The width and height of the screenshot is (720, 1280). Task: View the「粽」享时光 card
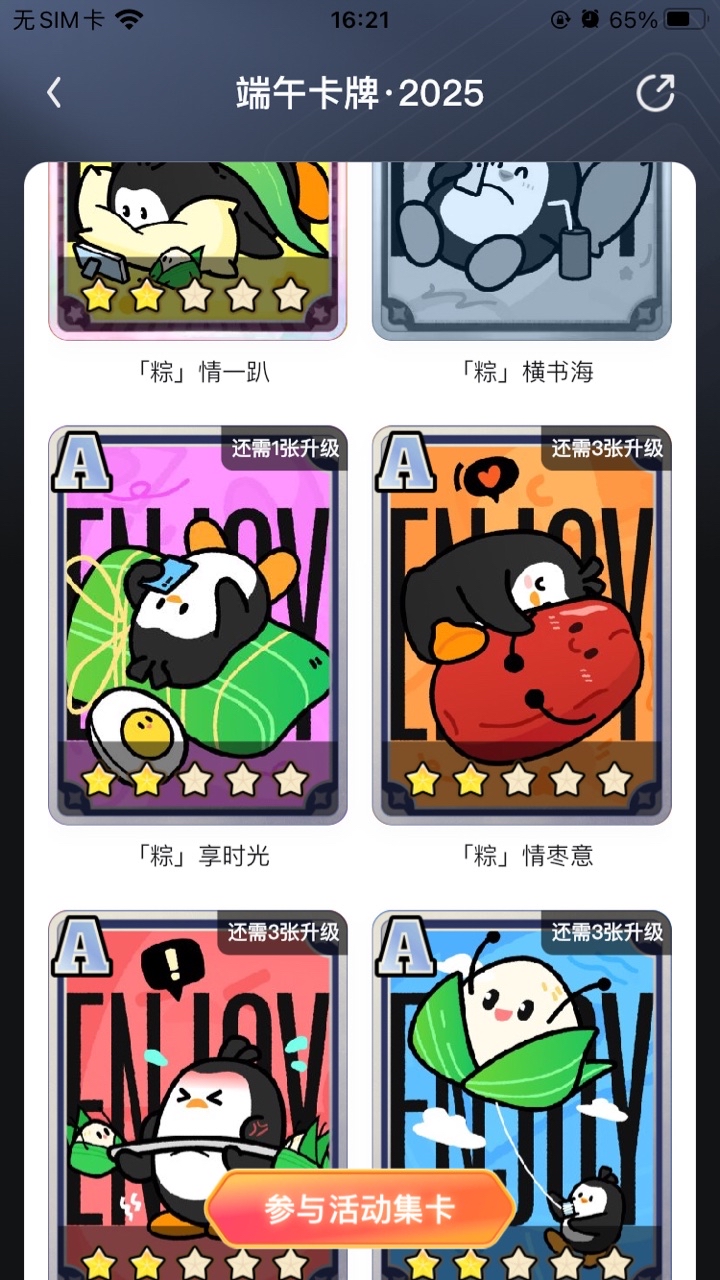[x=198, y=625]
